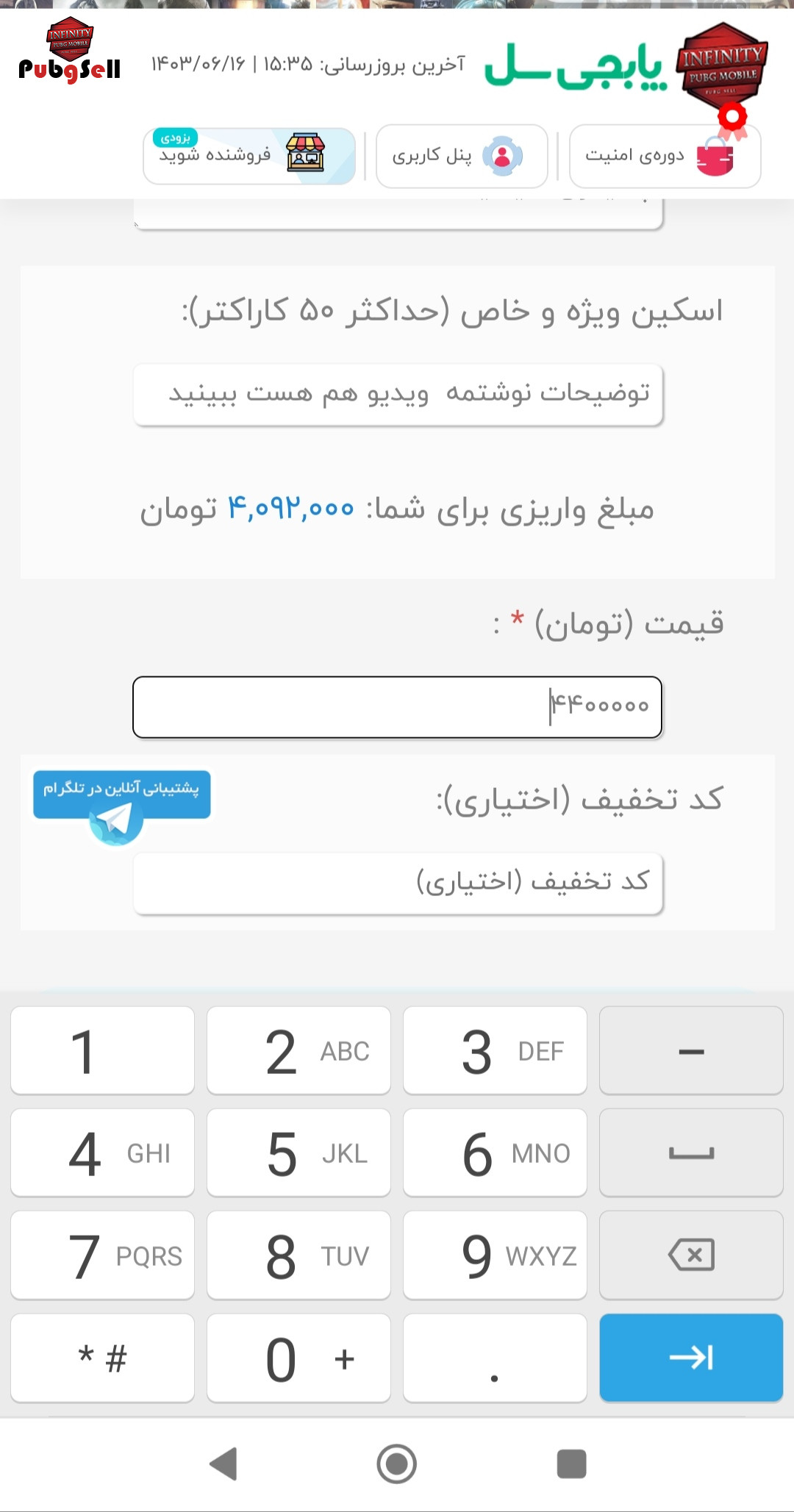Go back using the navigation bar
This screenshot has width=794, height=1512.
coord(223,1463)
